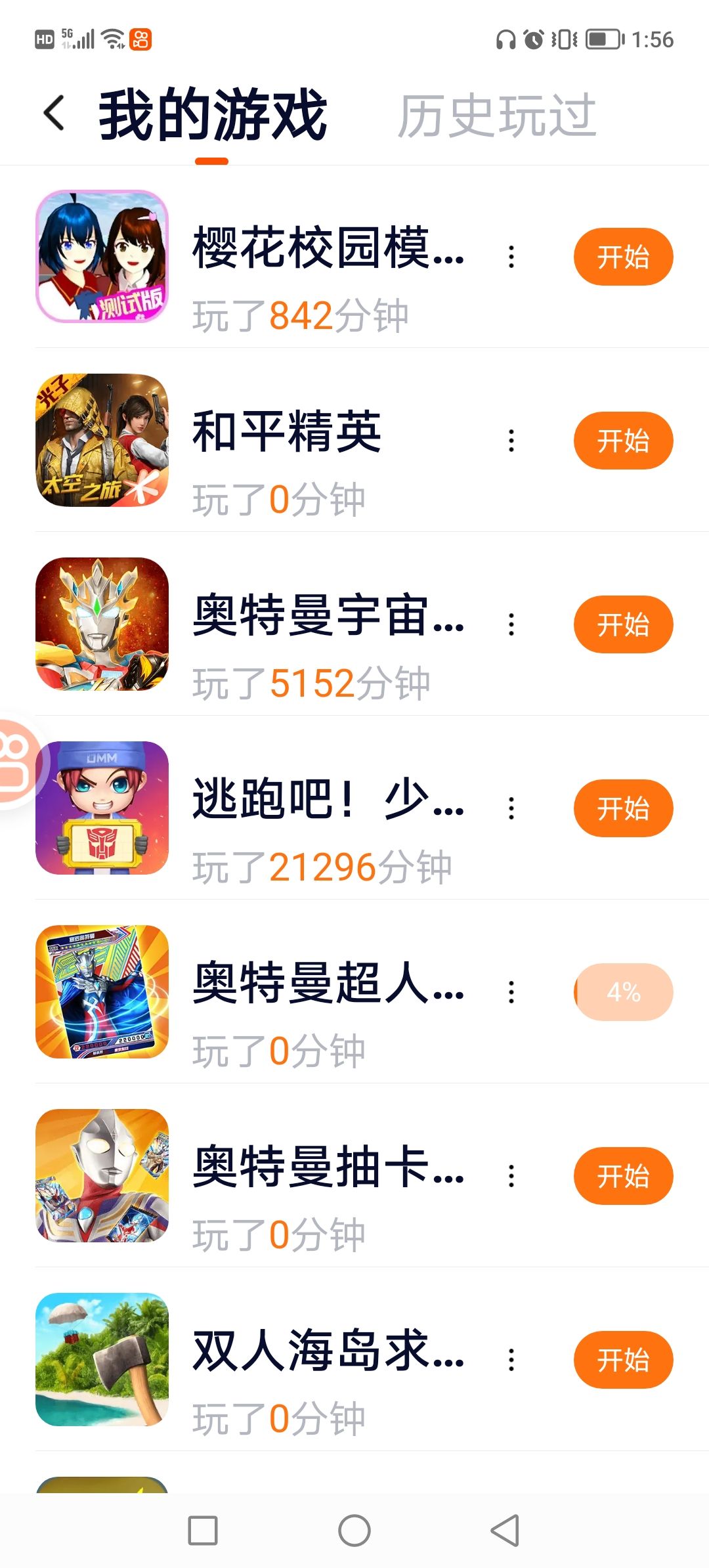This screenshot has width=709, height=1568.
Task: Launch 奥特曼宇宙 with its 开始 button
Action: click(x=622, y=624)
